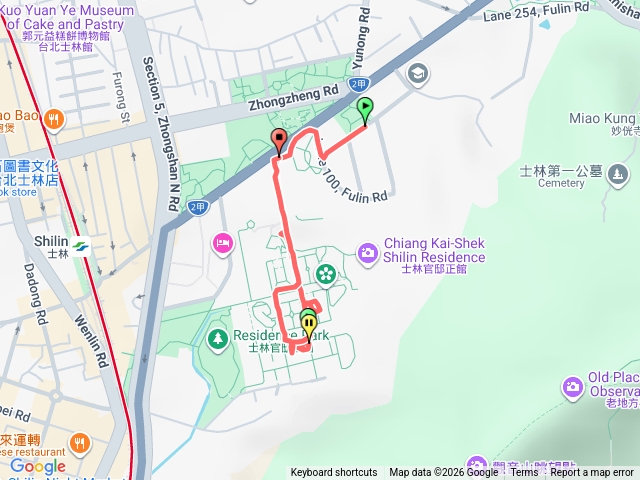Tap the green start flag marker
Image resolution: width=640 pixels, height=480 pixels.
pyautogui.click(x=365, y=109)
